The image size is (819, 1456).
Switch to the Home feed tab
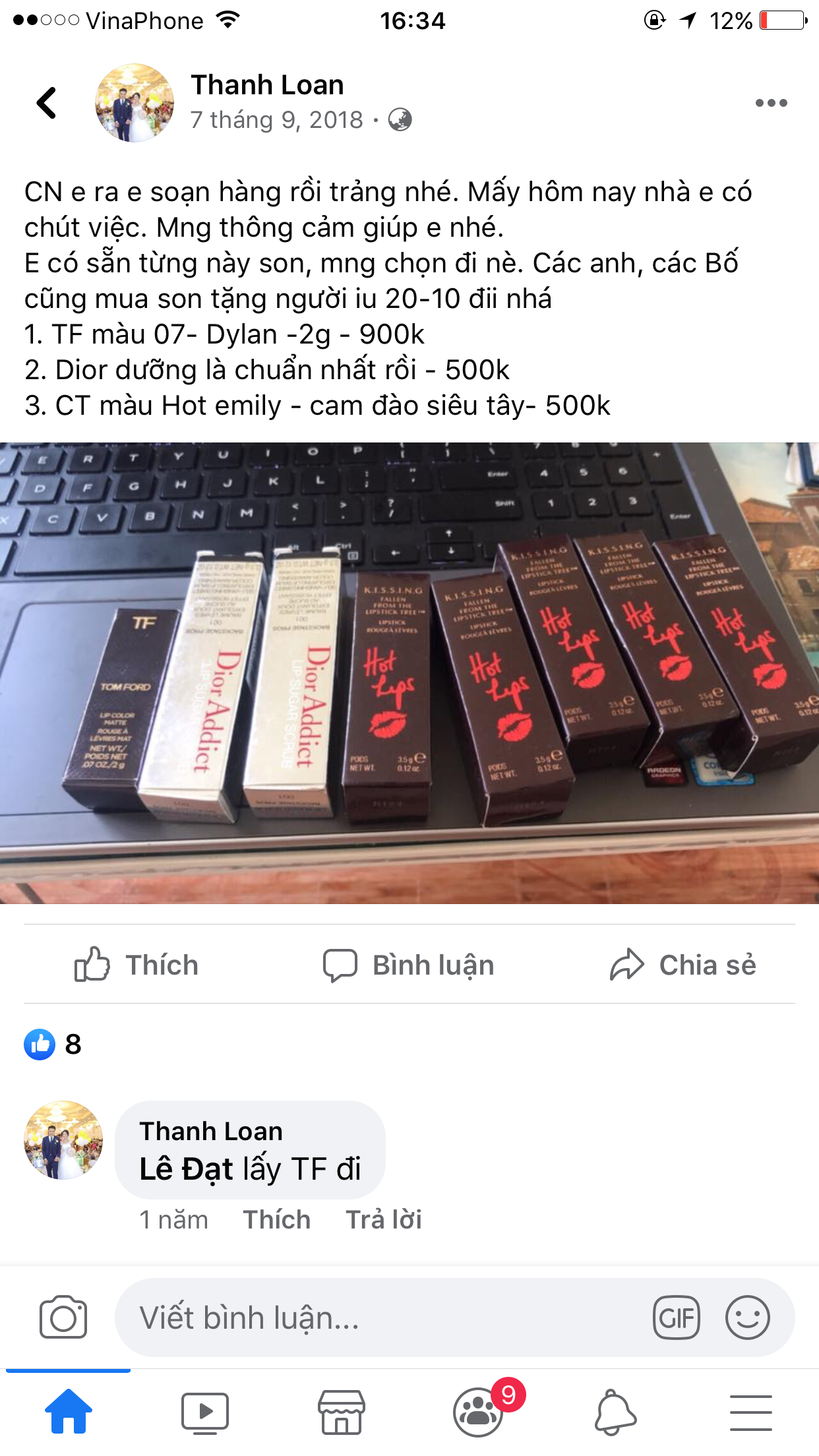[69, 1412]
